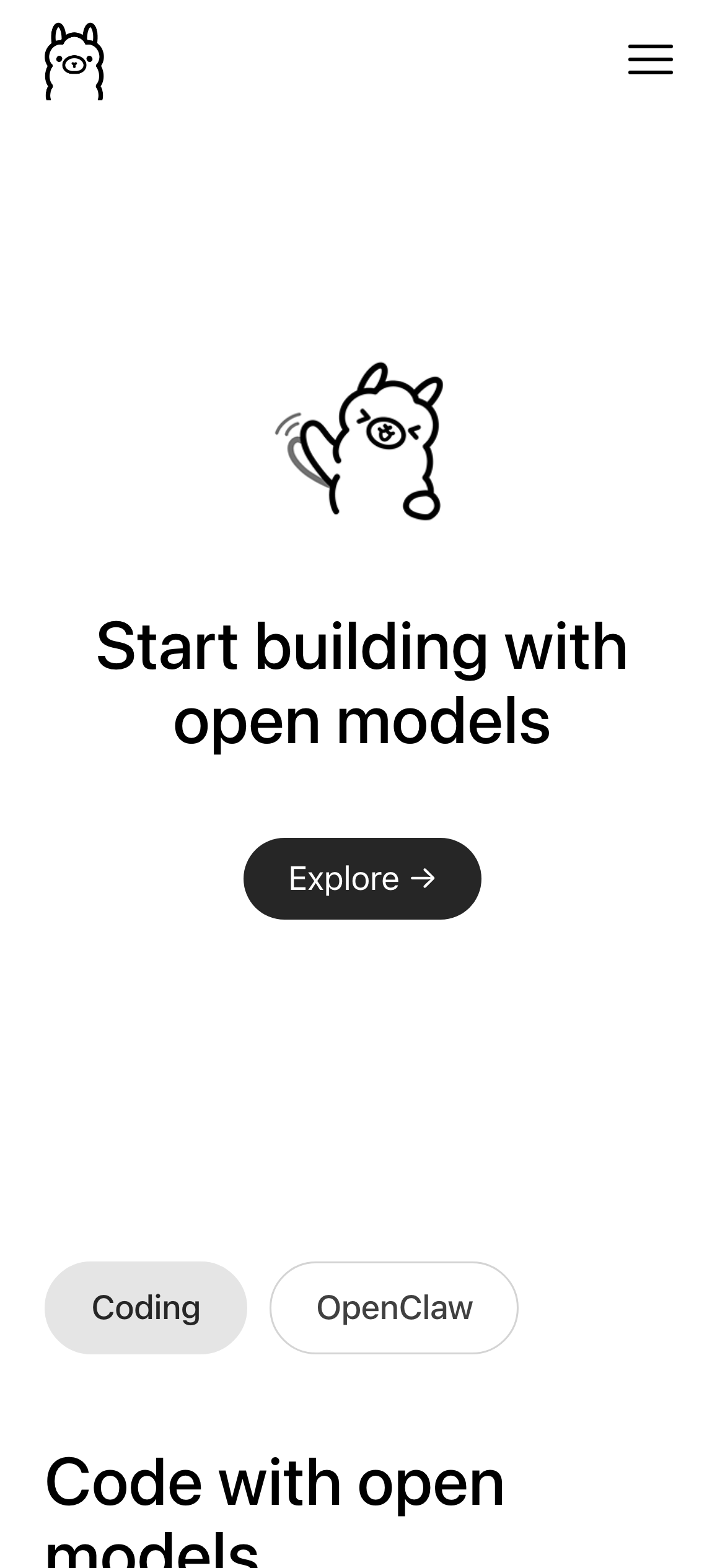Open the hamburger menu
Viewport: 725px width, 1568px height.
tap(650, 59)
